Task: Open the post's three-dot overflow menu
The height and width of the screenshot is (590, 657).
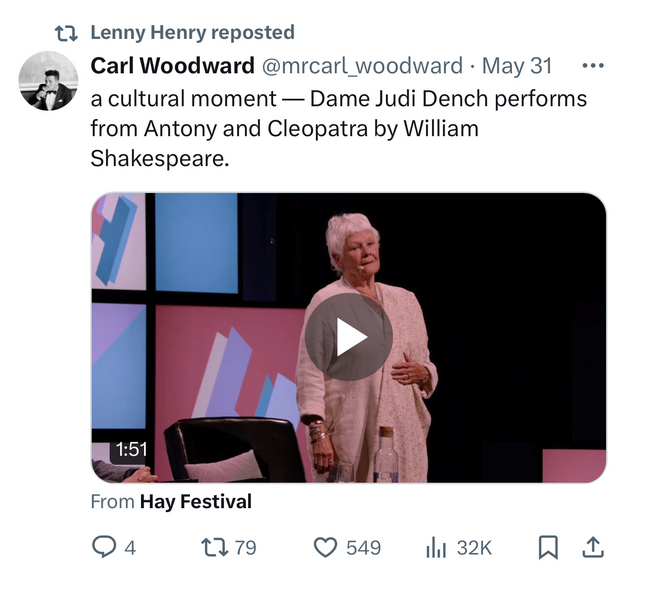Action: (x=593, y=66)
